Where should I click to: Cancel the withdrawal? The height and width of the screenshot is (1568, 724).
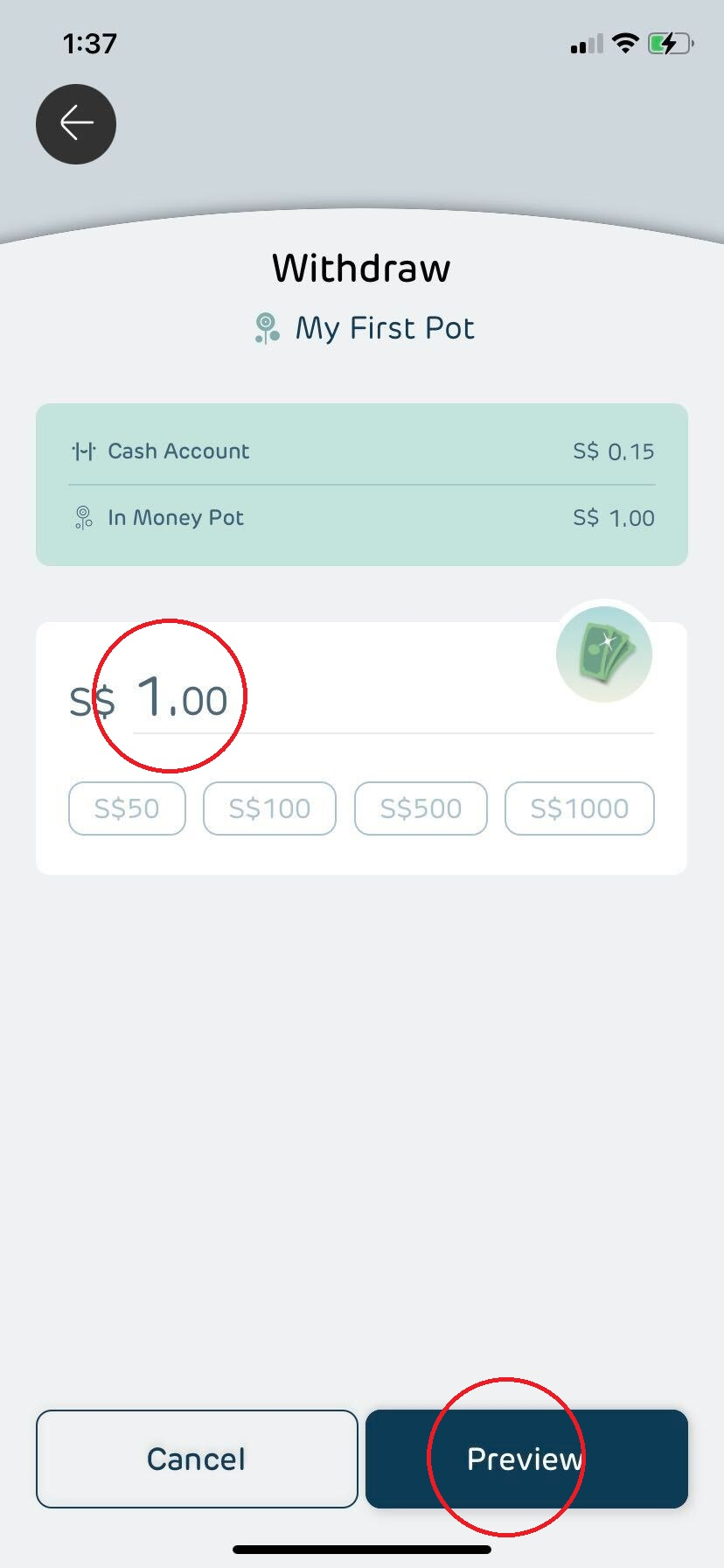click(x=197, y=1459)
